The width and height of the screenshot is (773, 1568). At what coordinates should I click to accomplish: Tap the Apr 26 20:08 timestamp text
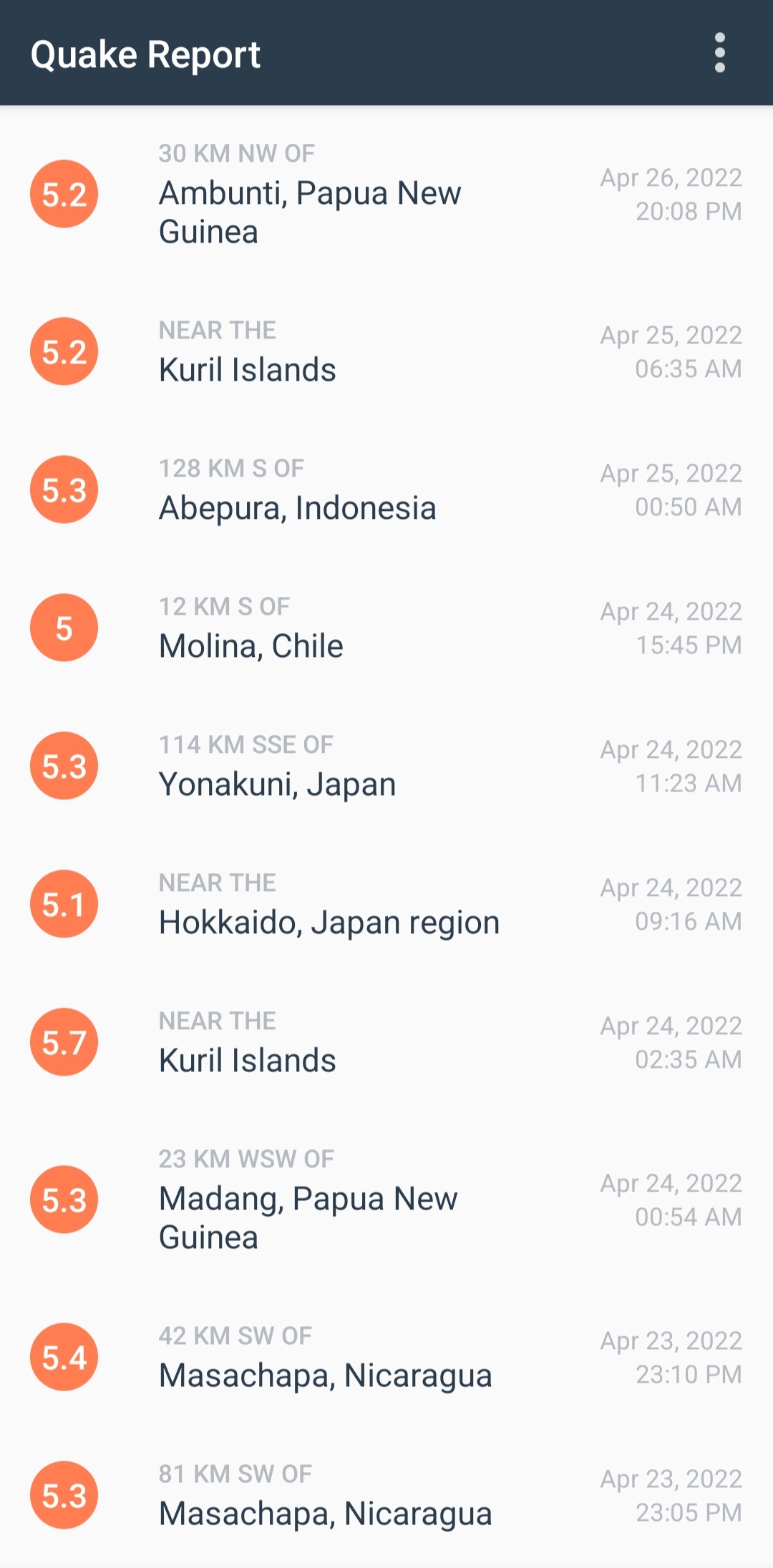[670, 195]
